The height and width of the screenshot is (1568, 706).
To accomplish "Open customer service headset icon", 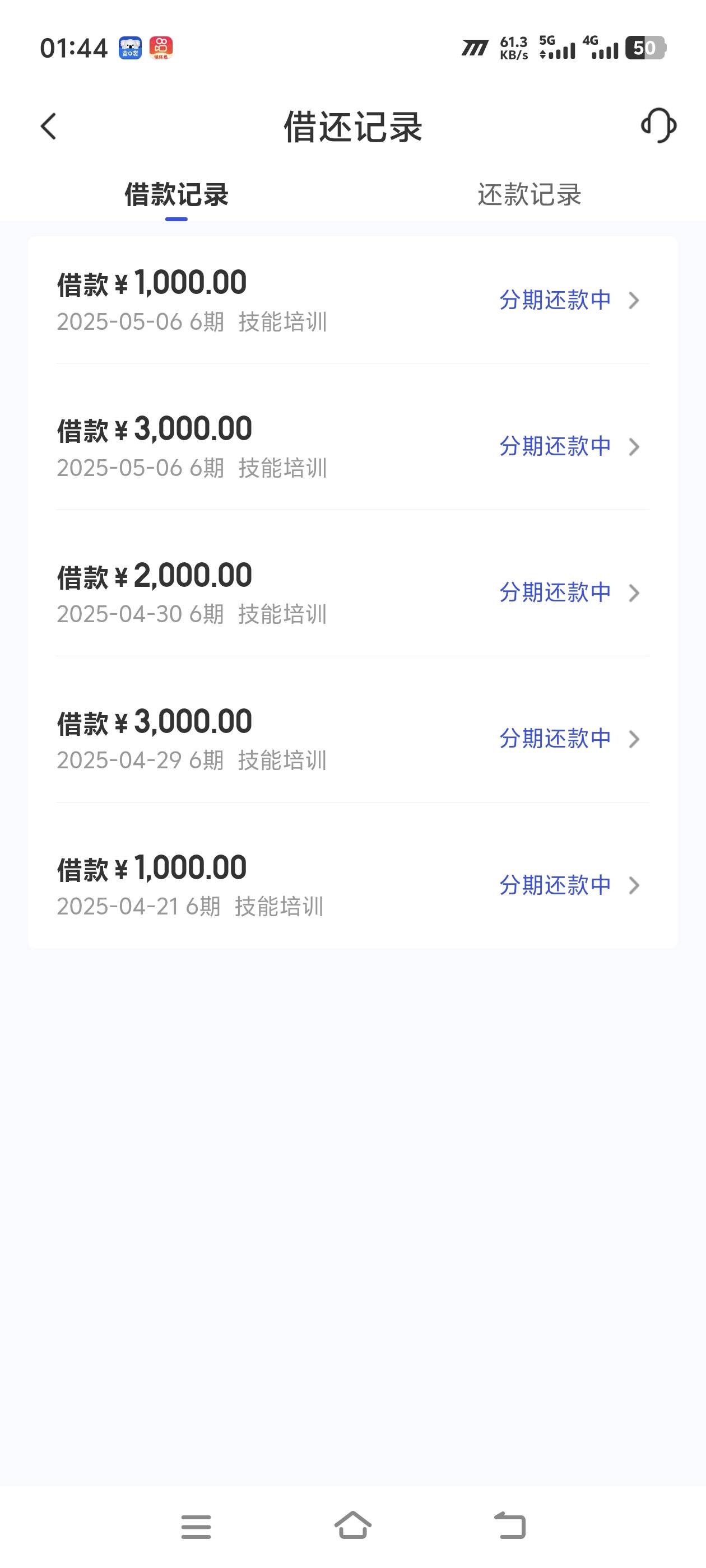I will click(x=658, y=126).
